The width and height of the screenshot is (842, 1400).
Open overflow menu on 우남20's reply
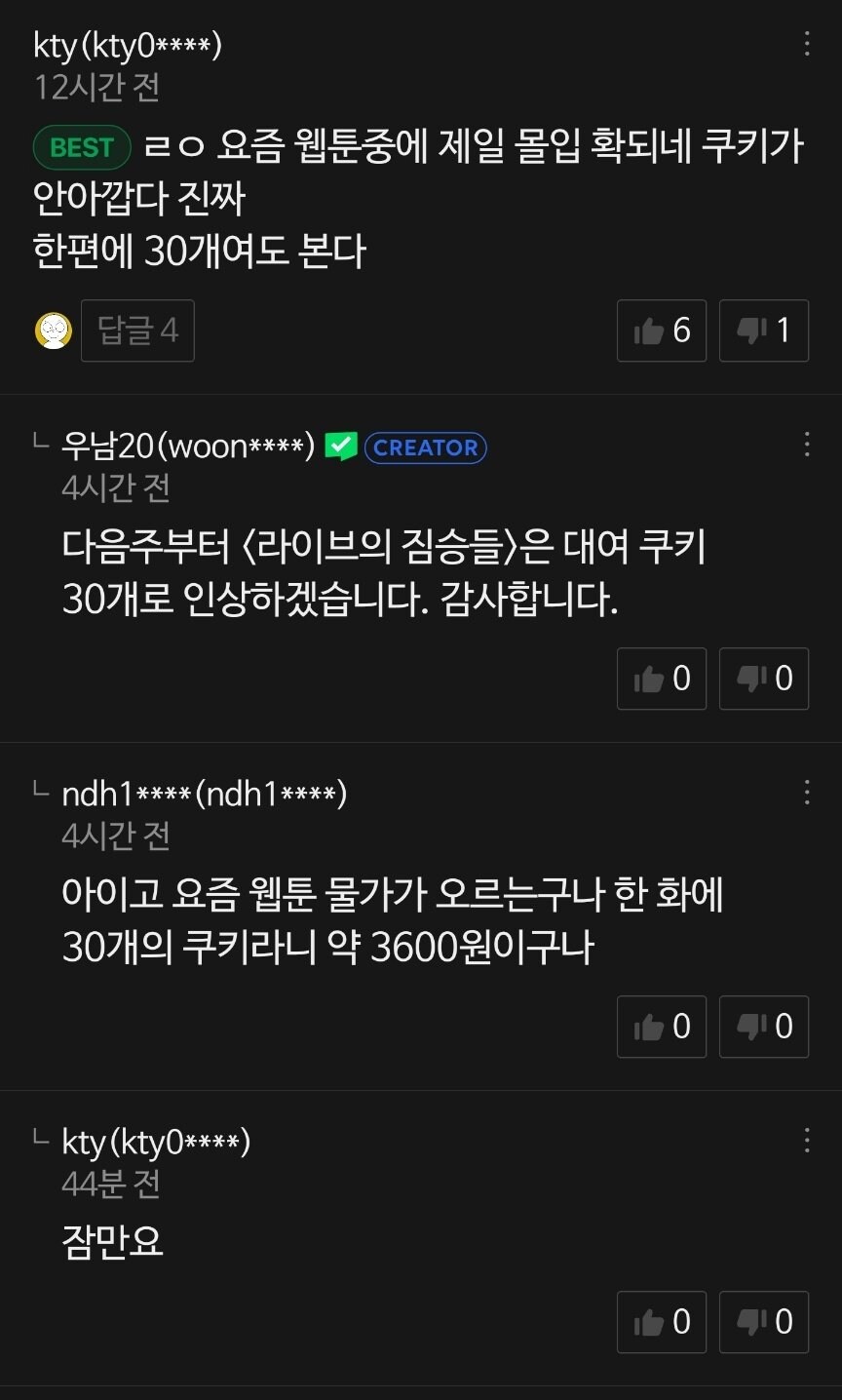[806, 445]
